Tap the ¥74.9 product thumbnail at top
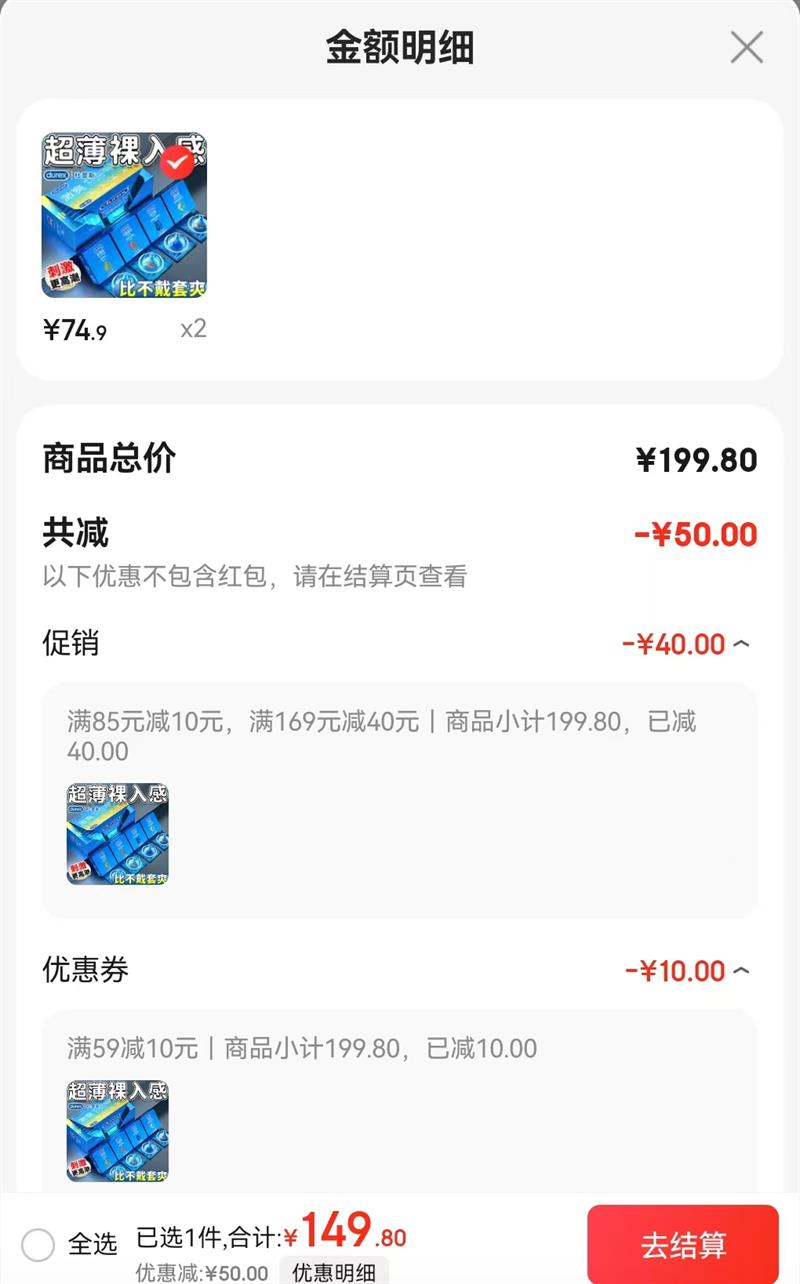The width and height of the screenshot is (800, 1284). click(124, 215)
